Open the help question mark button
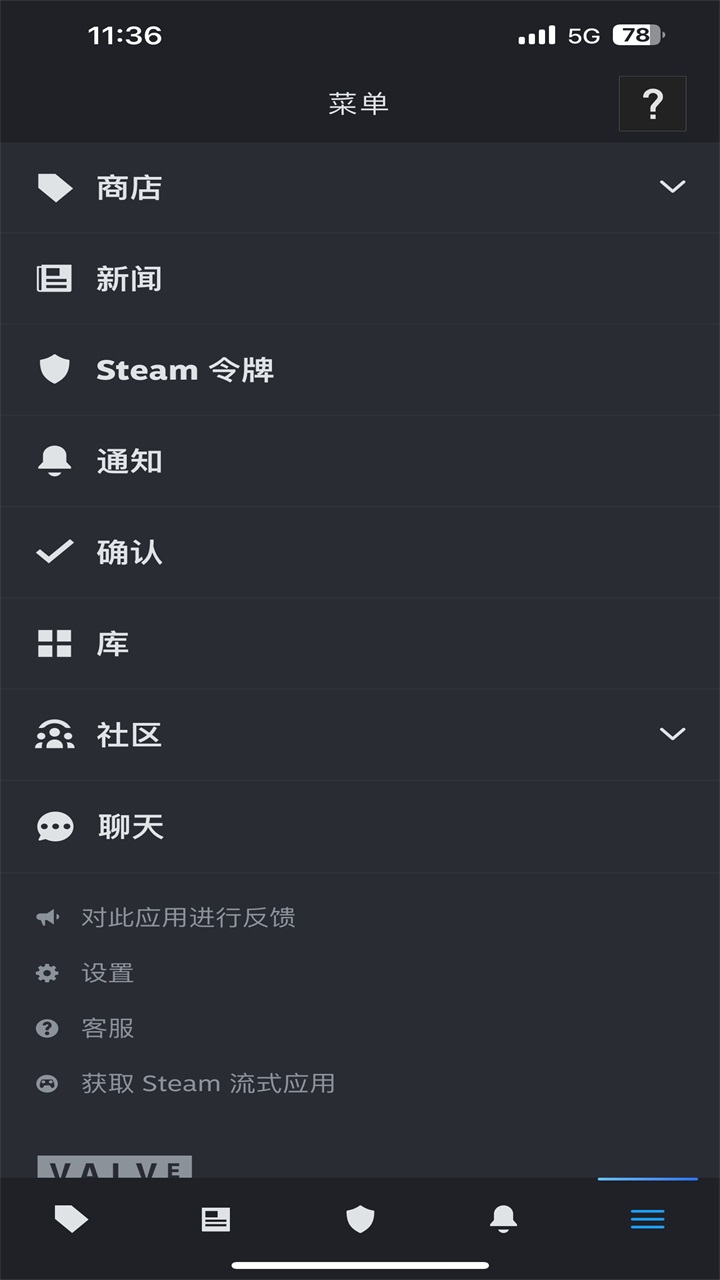 [652, 103]
